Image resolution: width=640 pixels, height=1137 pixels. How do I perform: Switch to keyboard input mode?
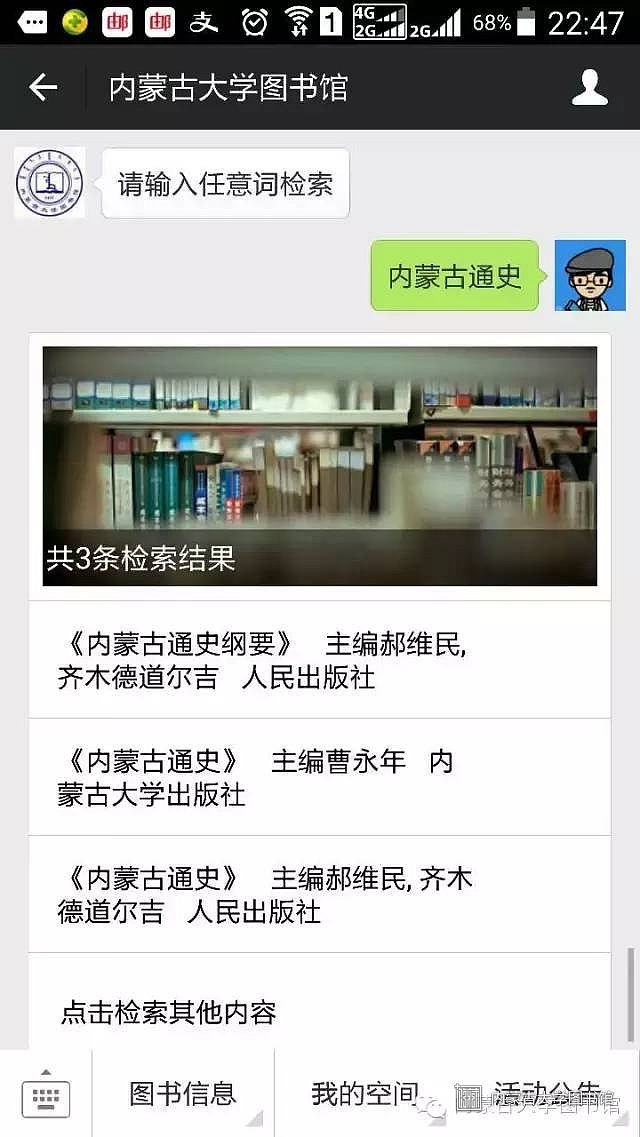pyautogui.click(x=45, y=1094)
